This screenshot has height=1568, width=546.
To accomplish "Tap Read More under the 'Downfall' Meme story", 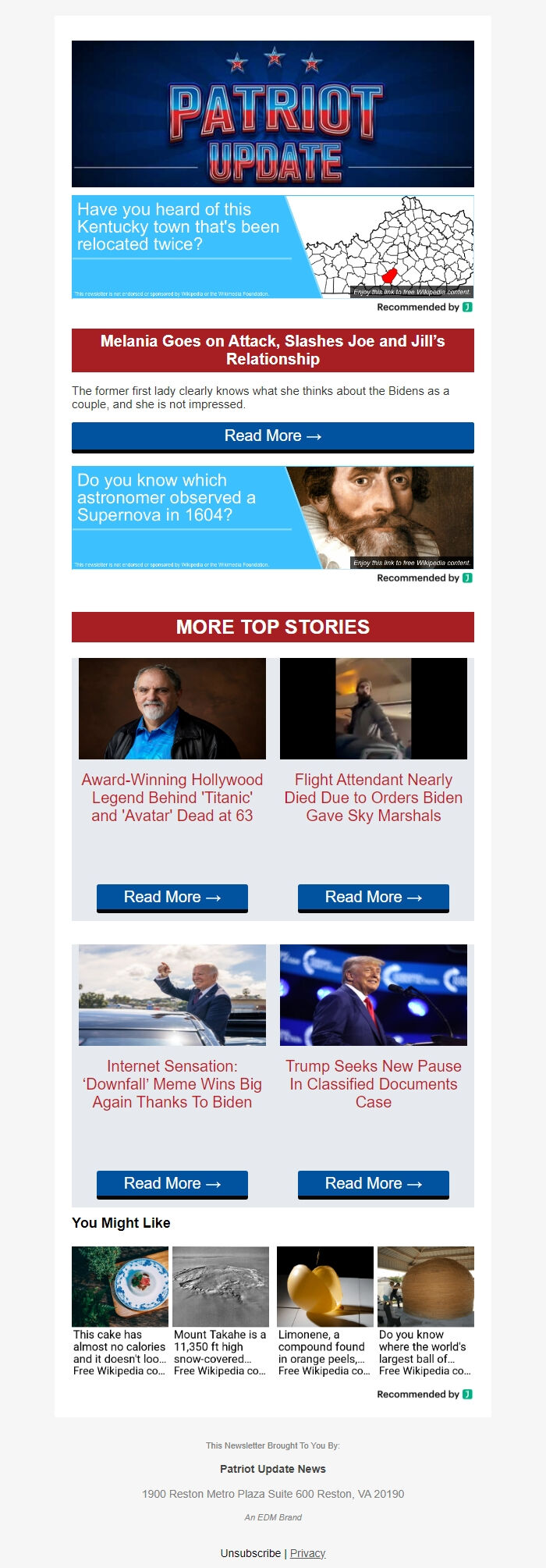I will click(172, 1184).
